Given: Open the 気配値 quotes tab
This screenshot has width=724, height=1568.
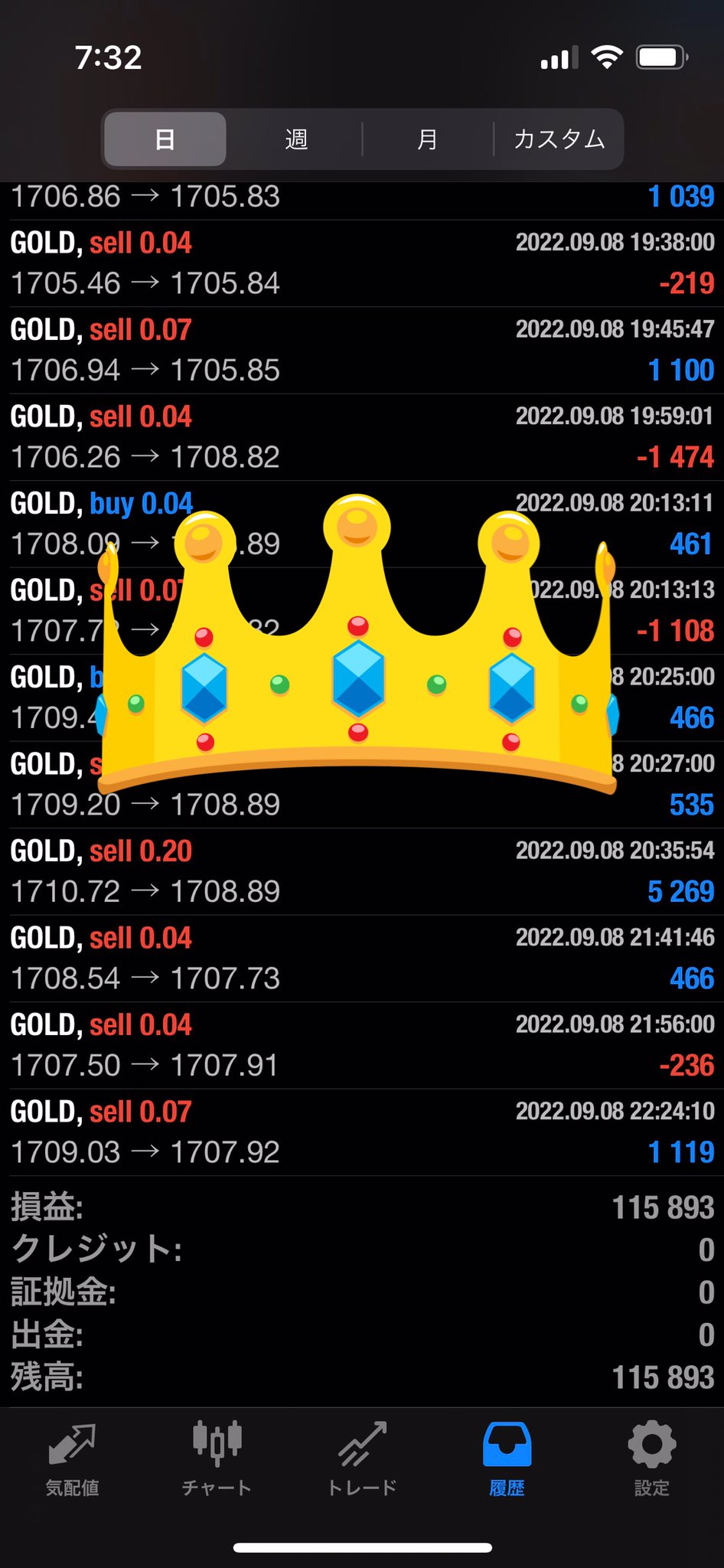Looking at the screenshot, I should point(72,1459).
